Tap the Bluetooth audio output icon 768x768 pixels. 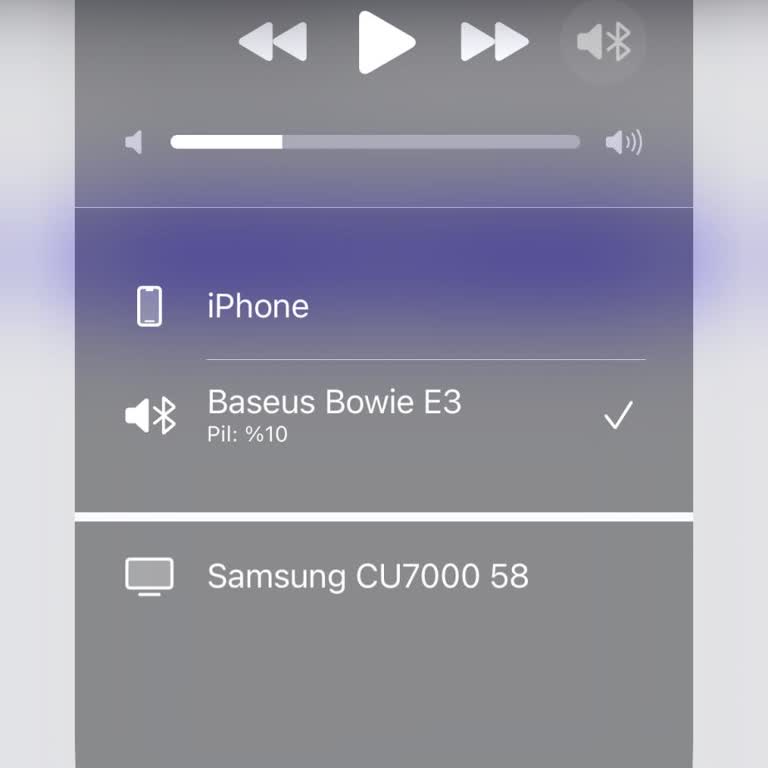[x=604, y=42]
